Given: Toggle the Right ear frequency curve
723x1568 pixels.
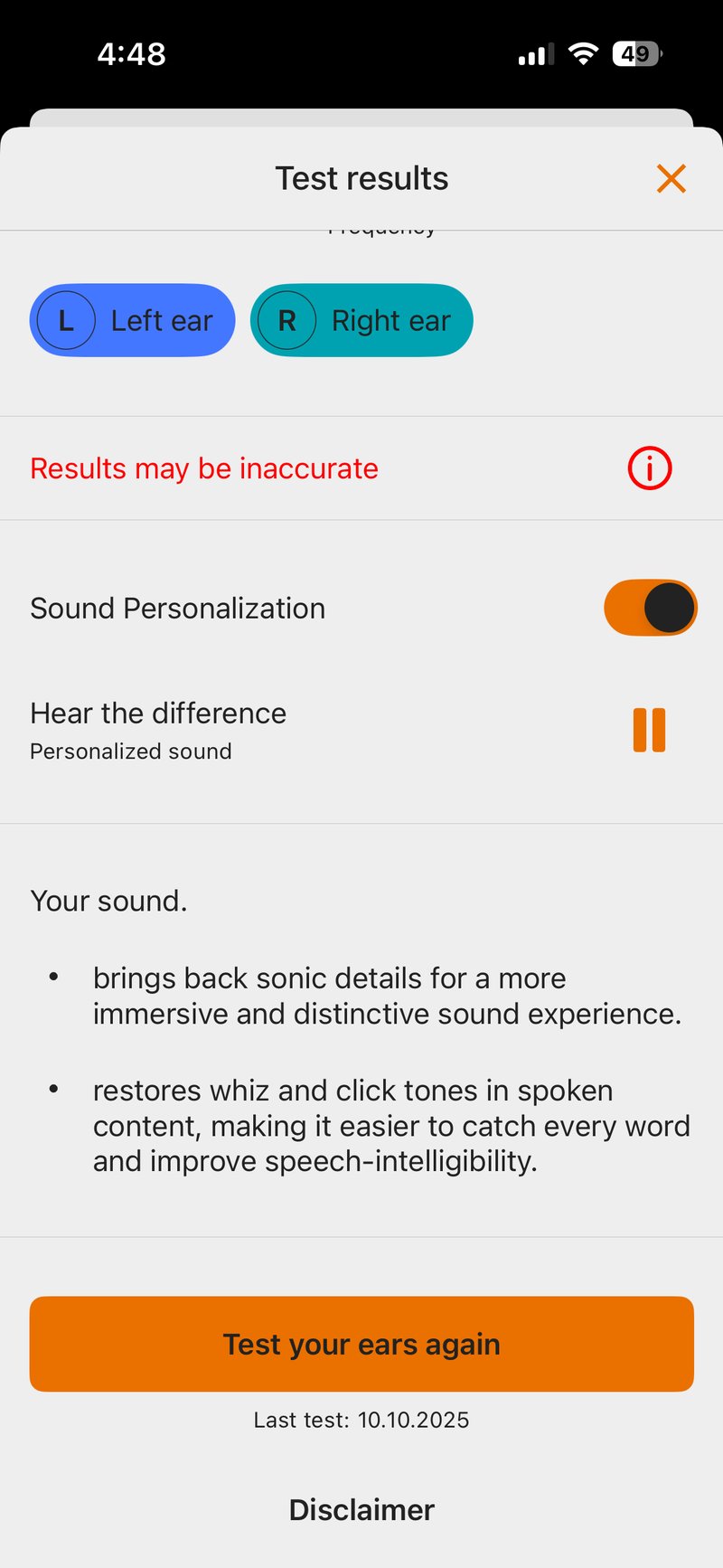Looking at the screenshot, I should point(361,319).
